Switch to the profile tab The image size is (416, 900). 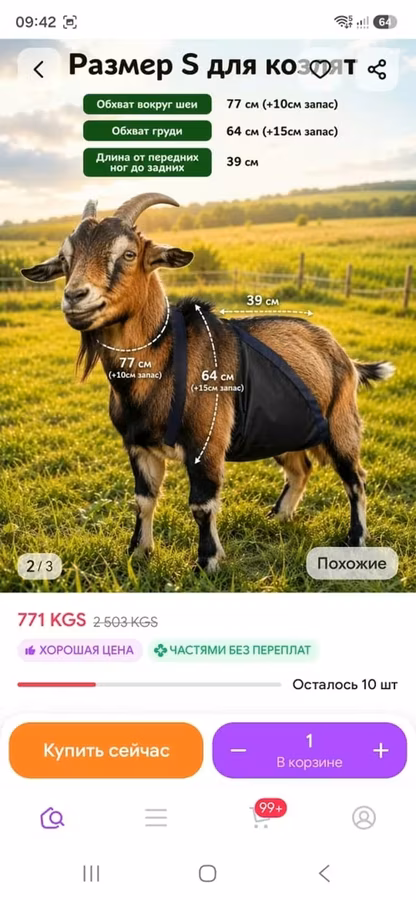364,817
